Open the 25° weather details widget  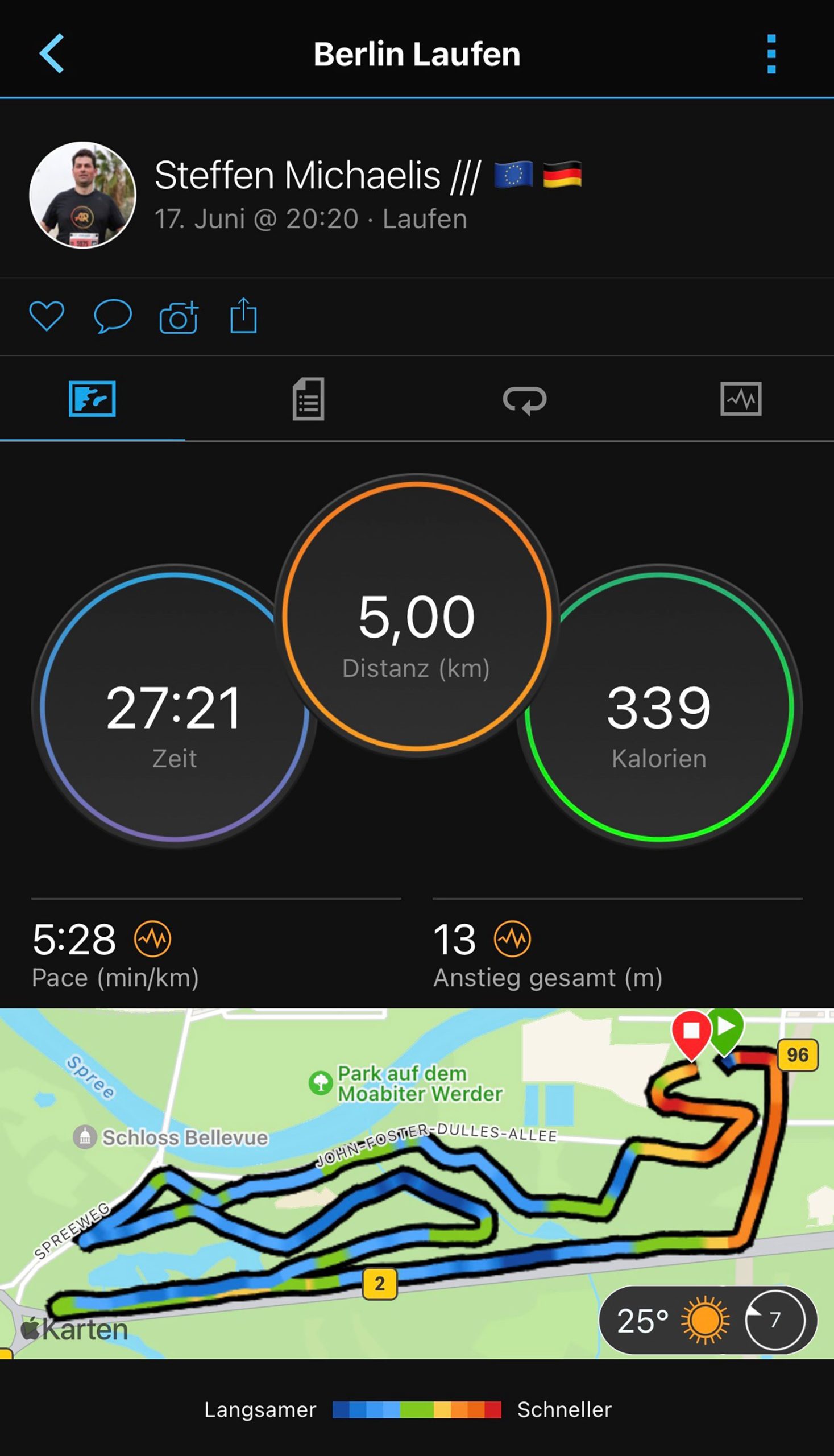(x=707, y=1320)
